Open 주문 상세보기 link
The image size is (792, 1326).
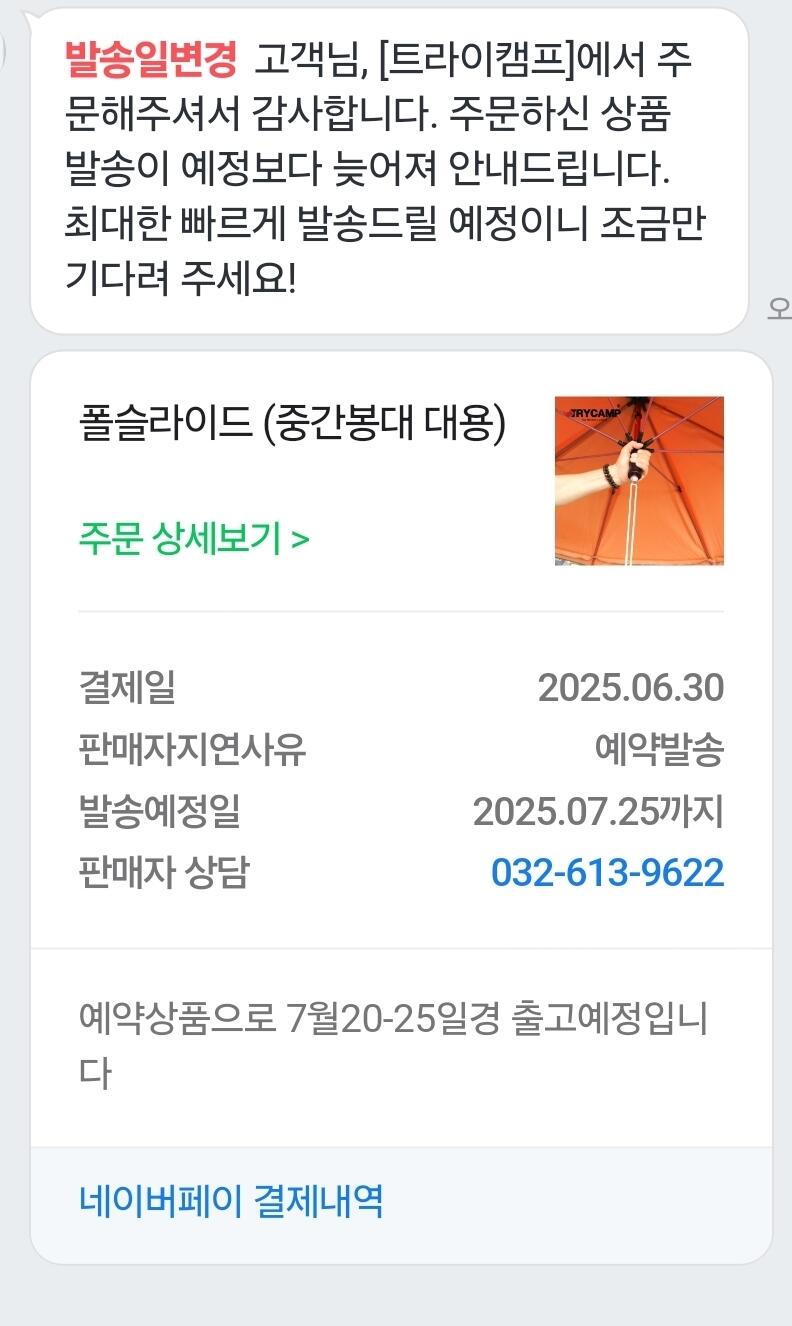coord(194,539)
